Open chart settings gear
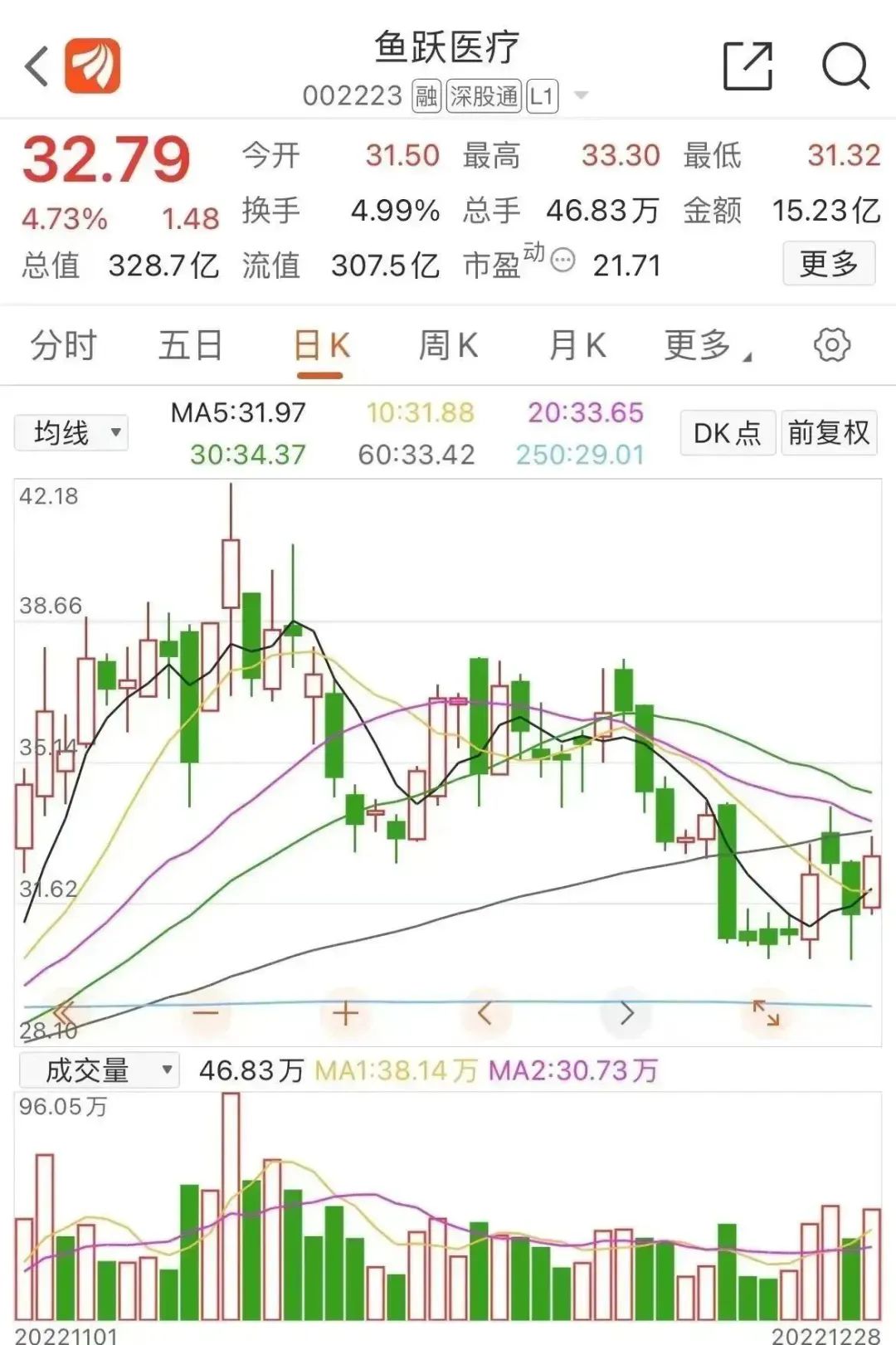This screenshot has height=1345, width=896. (832, 345)
